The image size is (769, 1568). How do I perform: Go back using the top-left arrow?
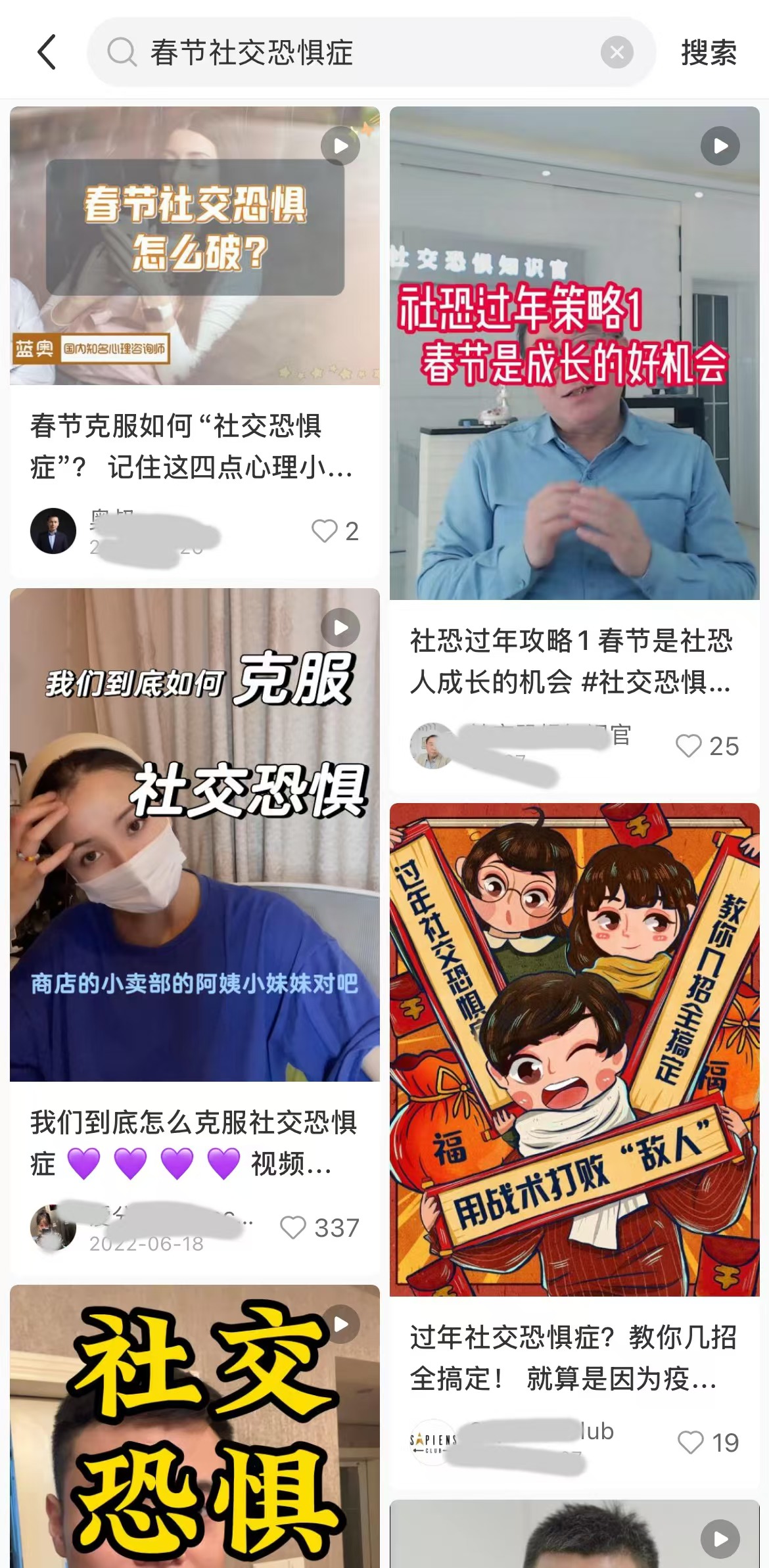pos(47,53)
